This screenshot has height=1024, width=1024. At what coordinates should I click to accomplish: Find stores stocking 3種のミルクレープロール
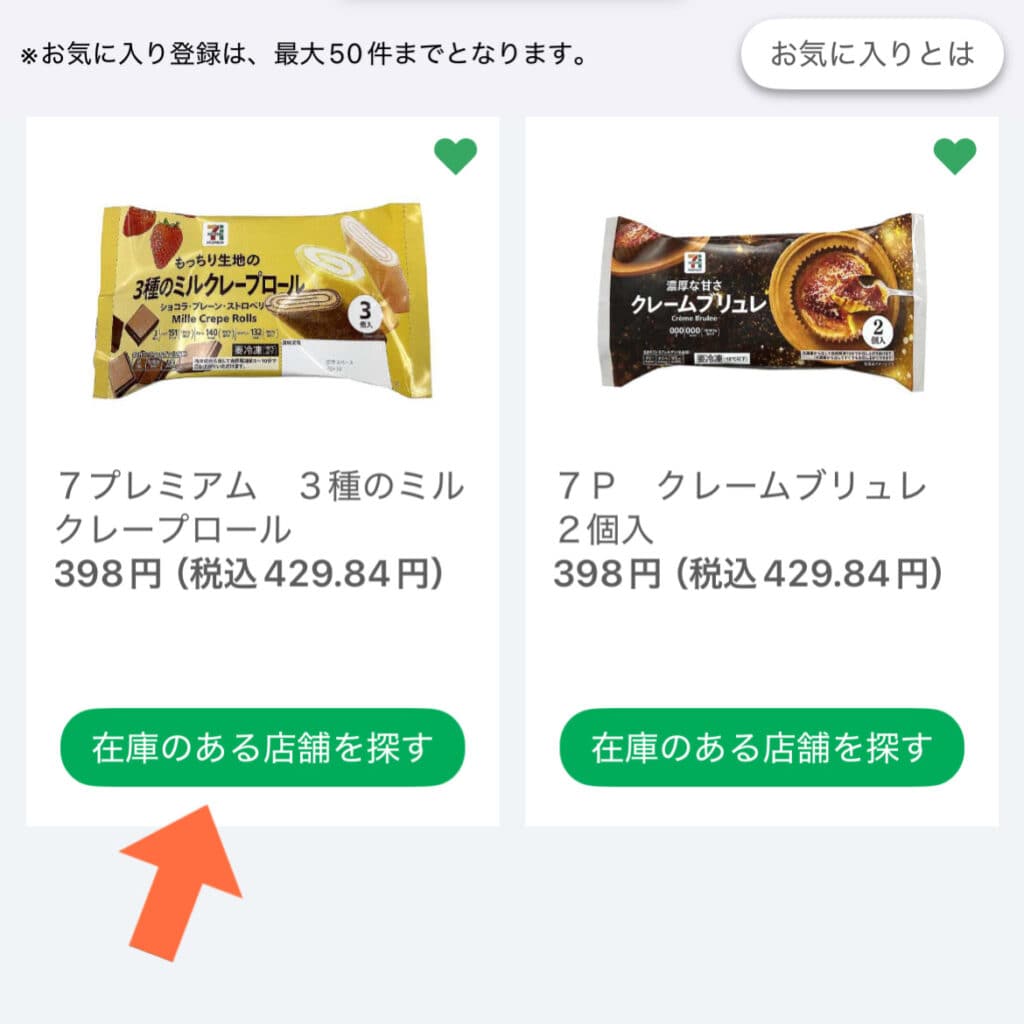click(x=262, y=748)
